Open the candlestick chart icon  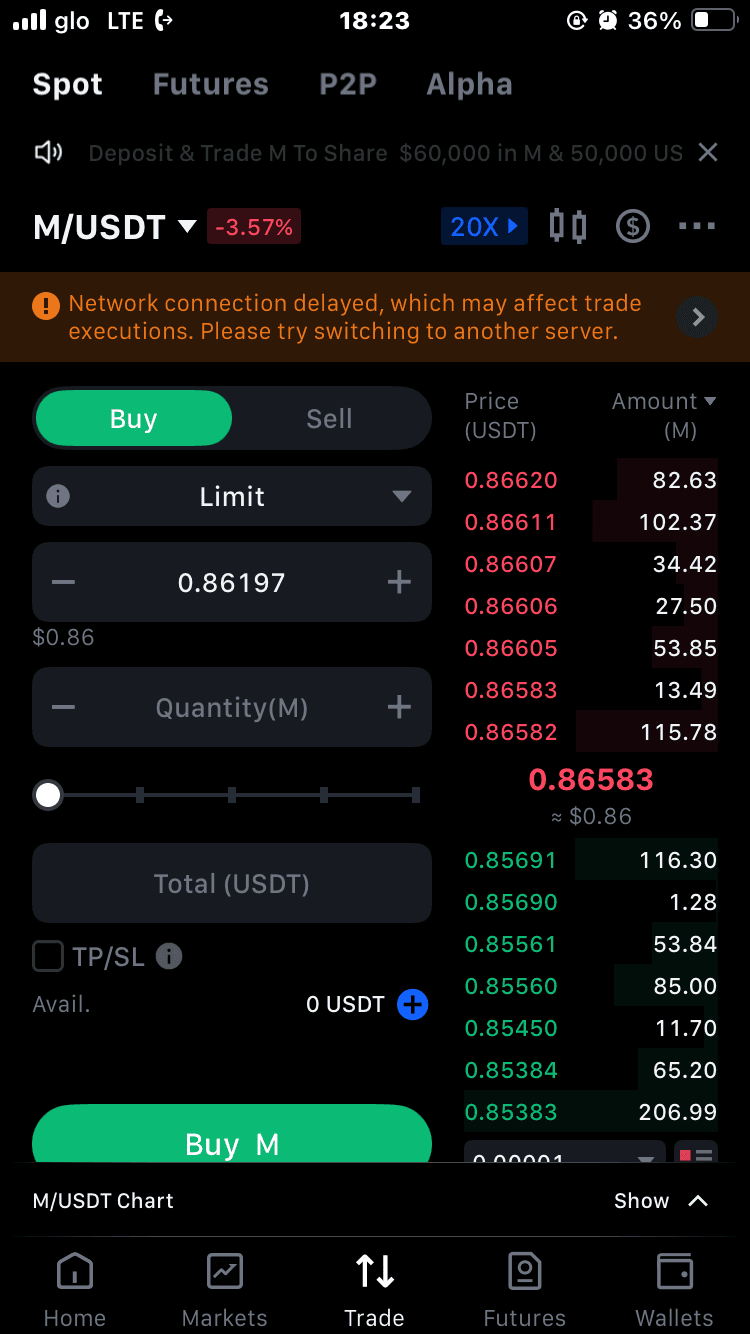click(x=568, y=227)
